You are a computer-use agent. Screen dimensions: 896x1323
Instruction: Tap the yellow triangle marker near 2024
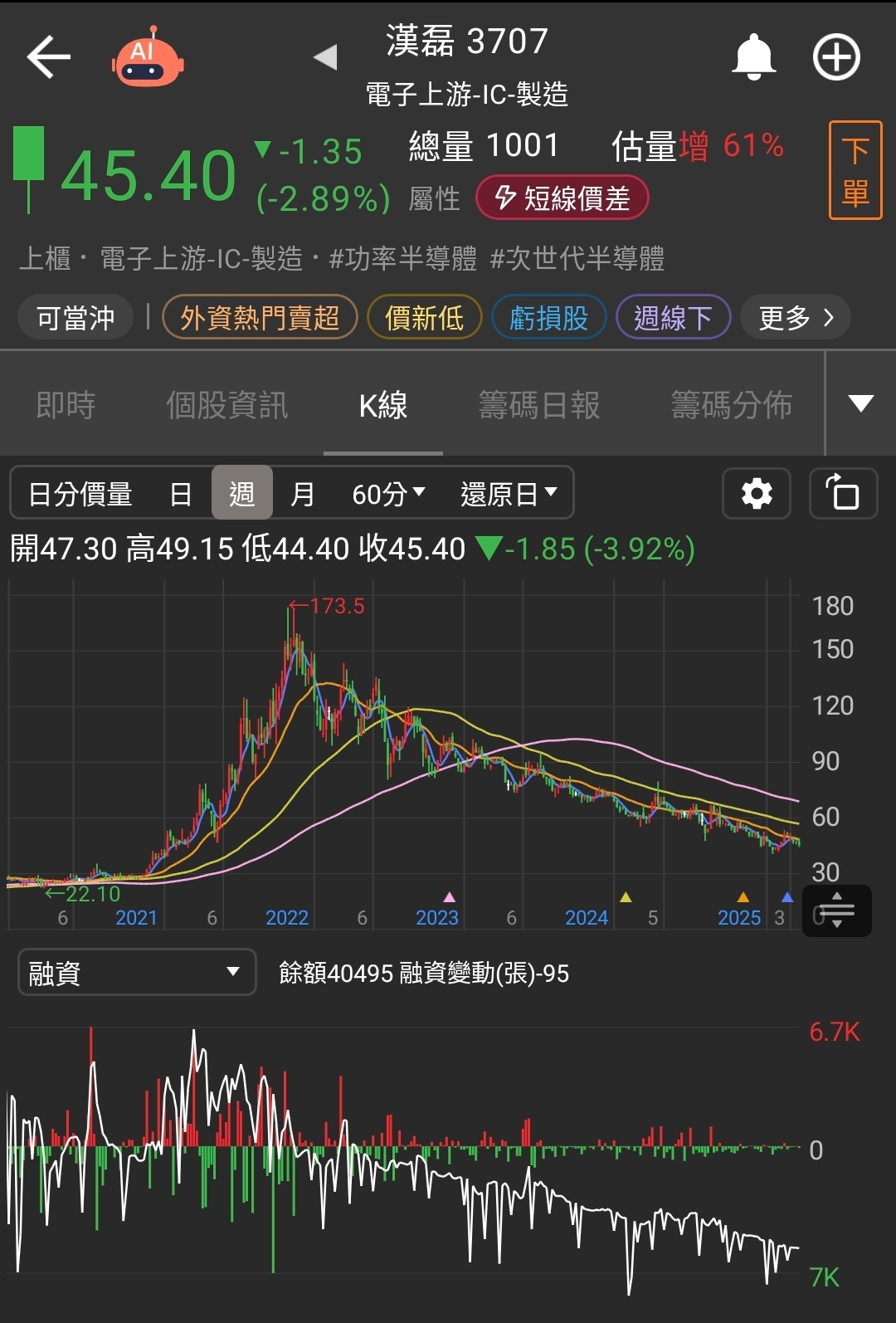626,896
